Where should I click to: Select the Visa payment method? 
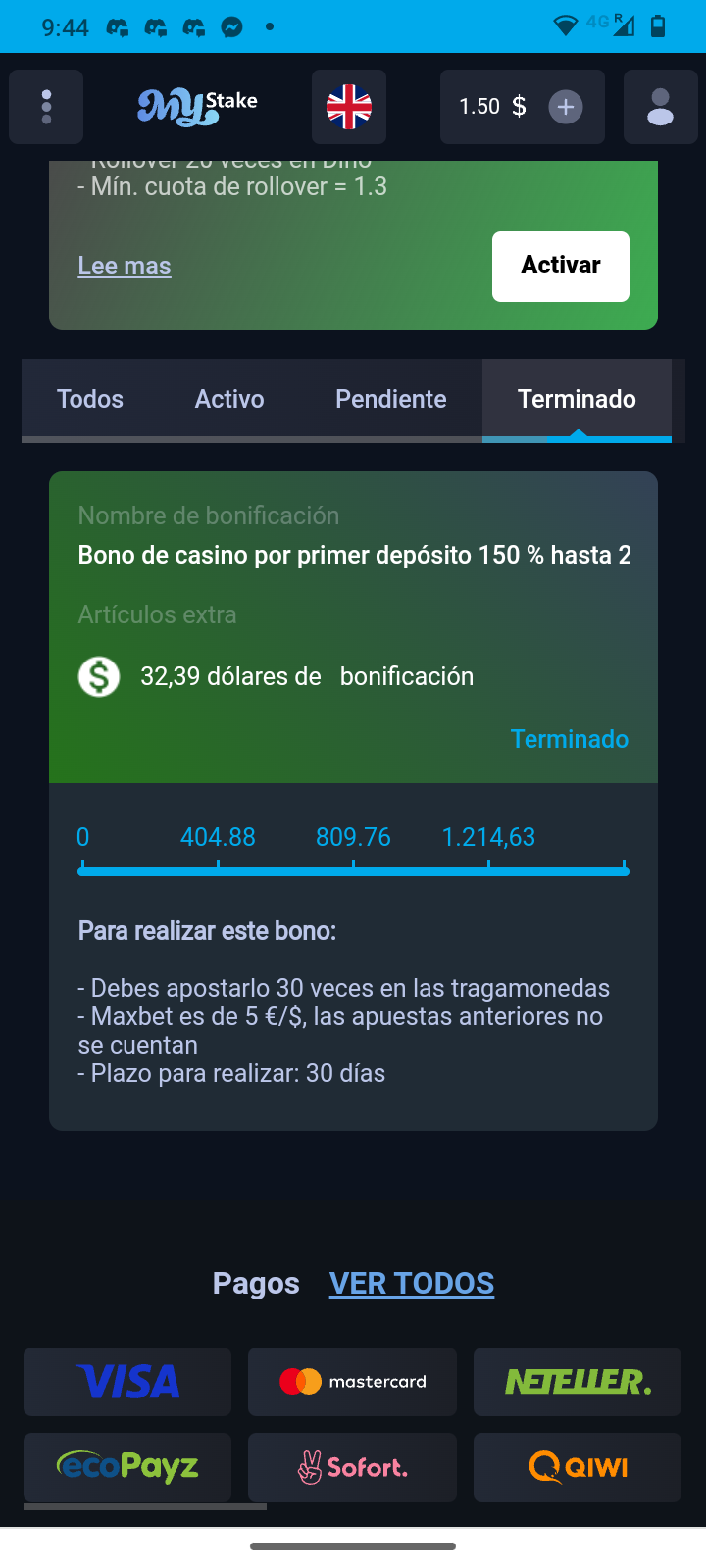pos(126,1381)
